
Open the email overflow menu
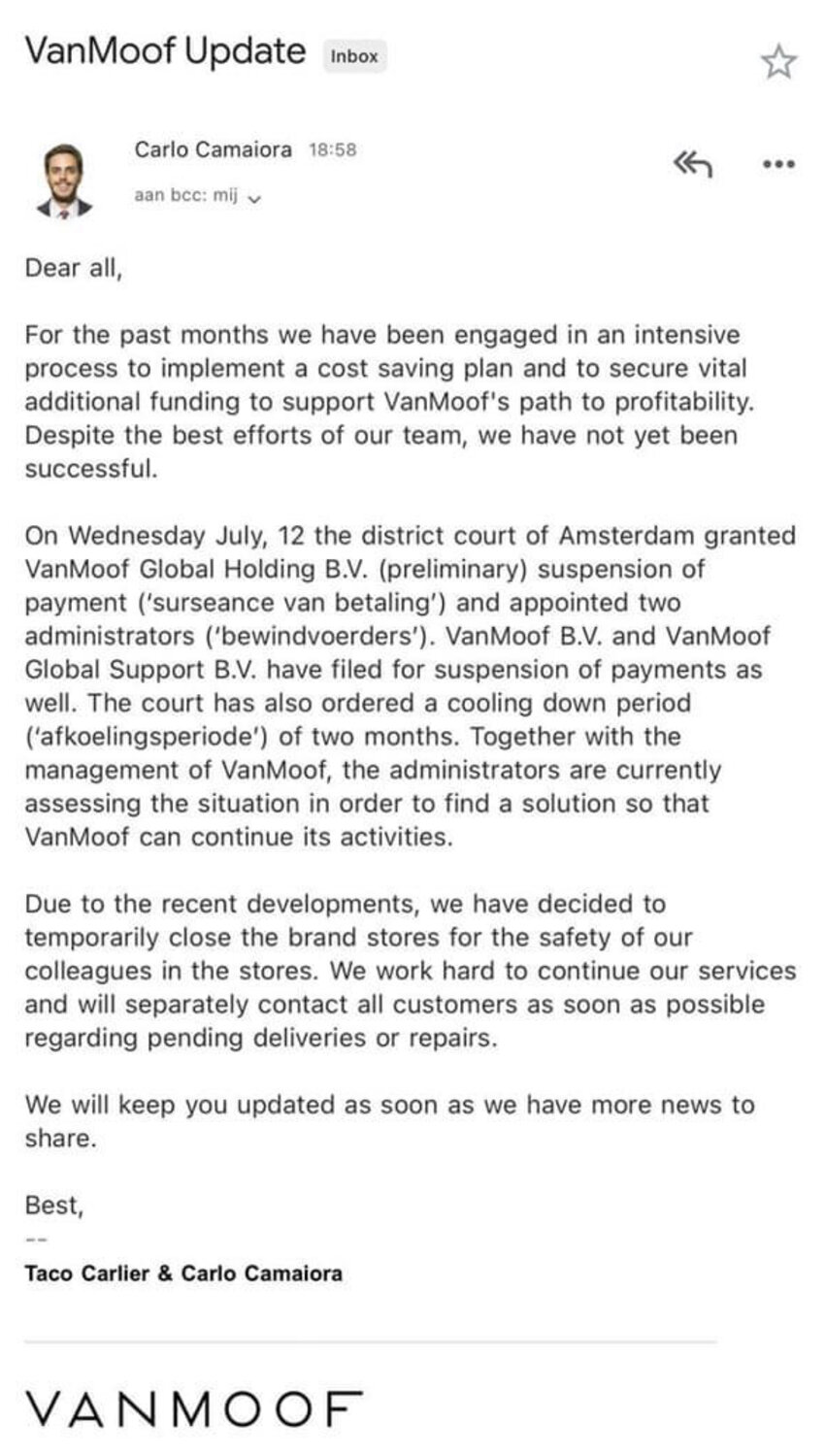(778, 164)
